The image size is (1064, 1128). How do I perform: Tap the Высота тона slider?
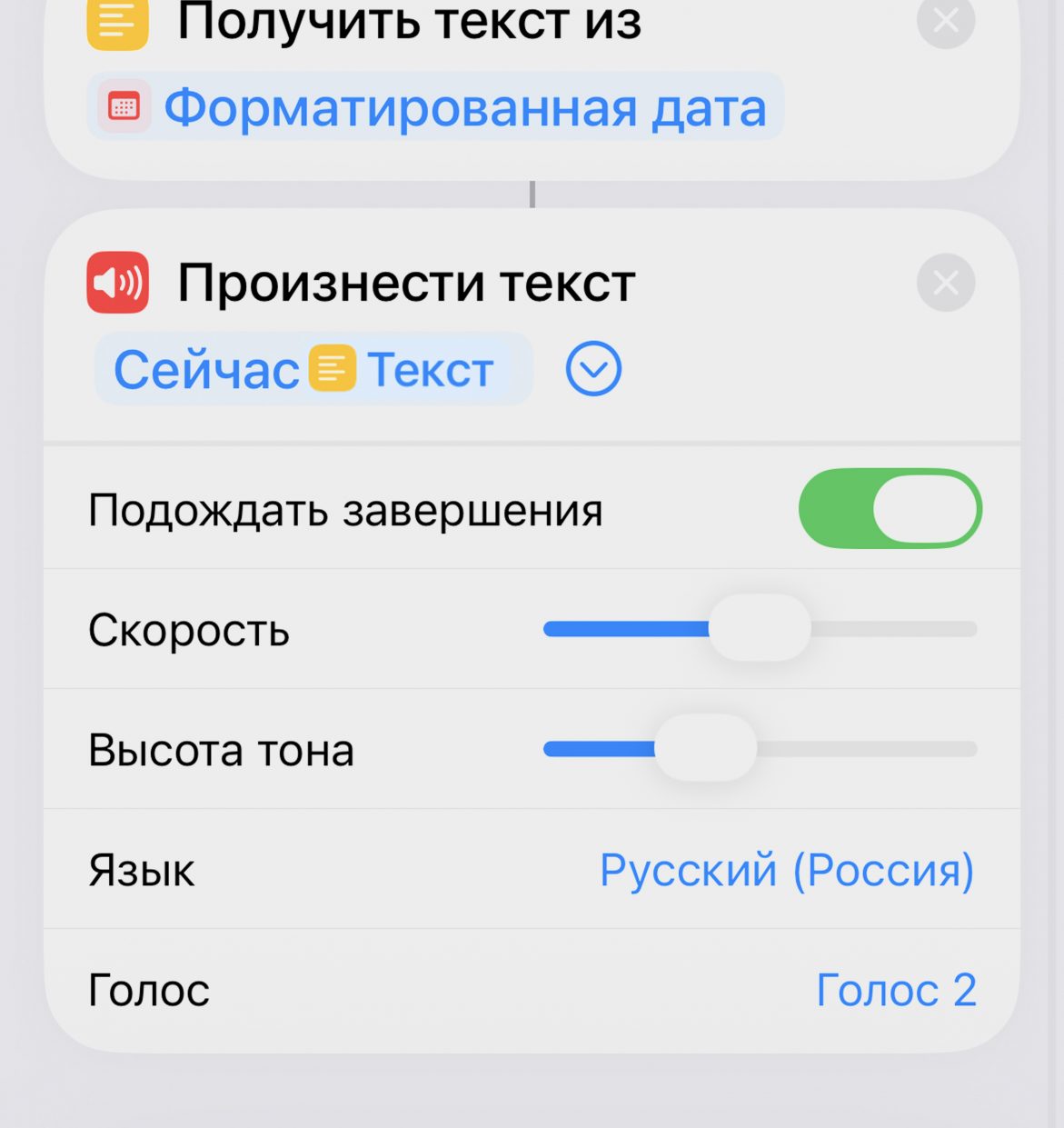tap(705, 749)
